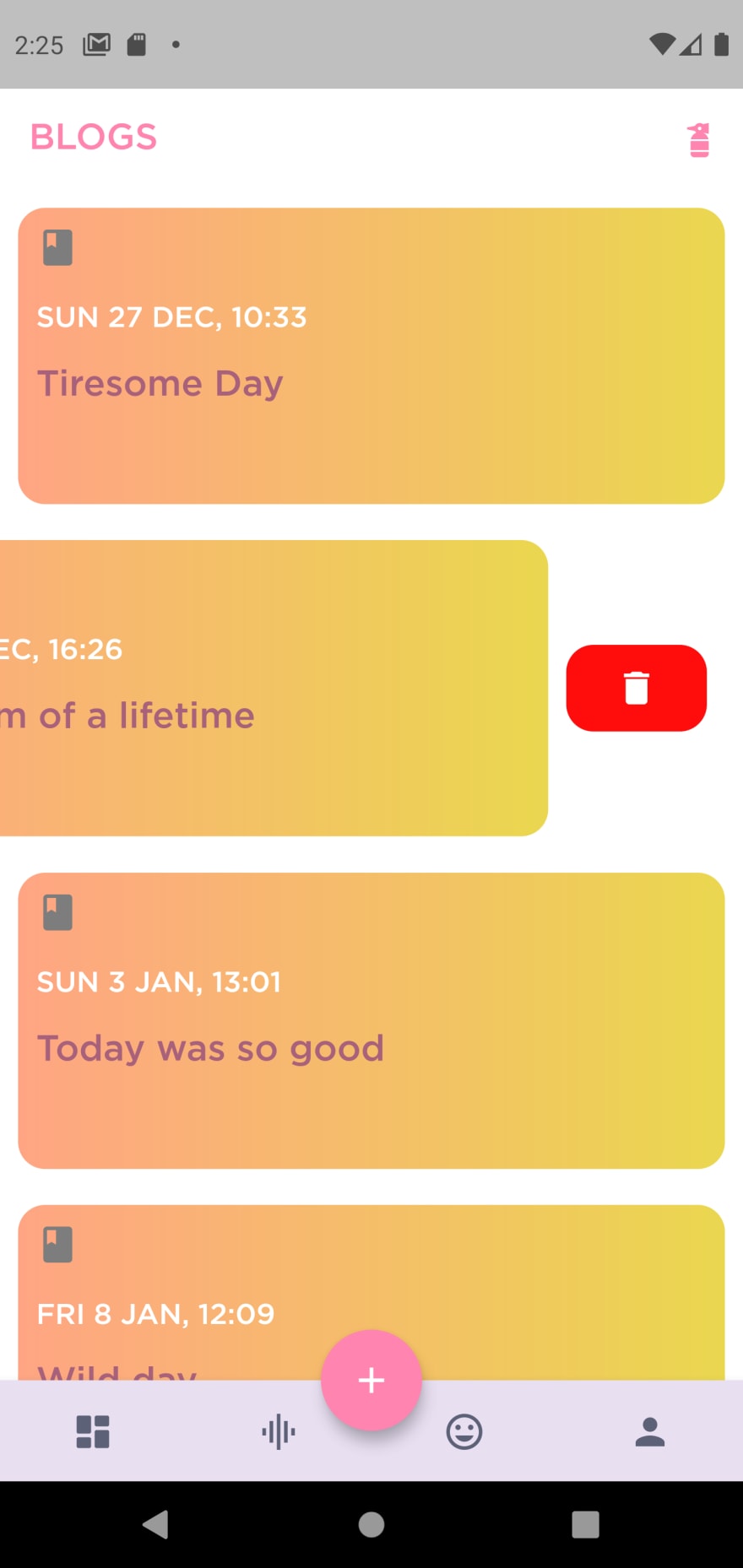The image size is (743, 1568).
Task: Go back using system back button
Action: click(155, 1524)
